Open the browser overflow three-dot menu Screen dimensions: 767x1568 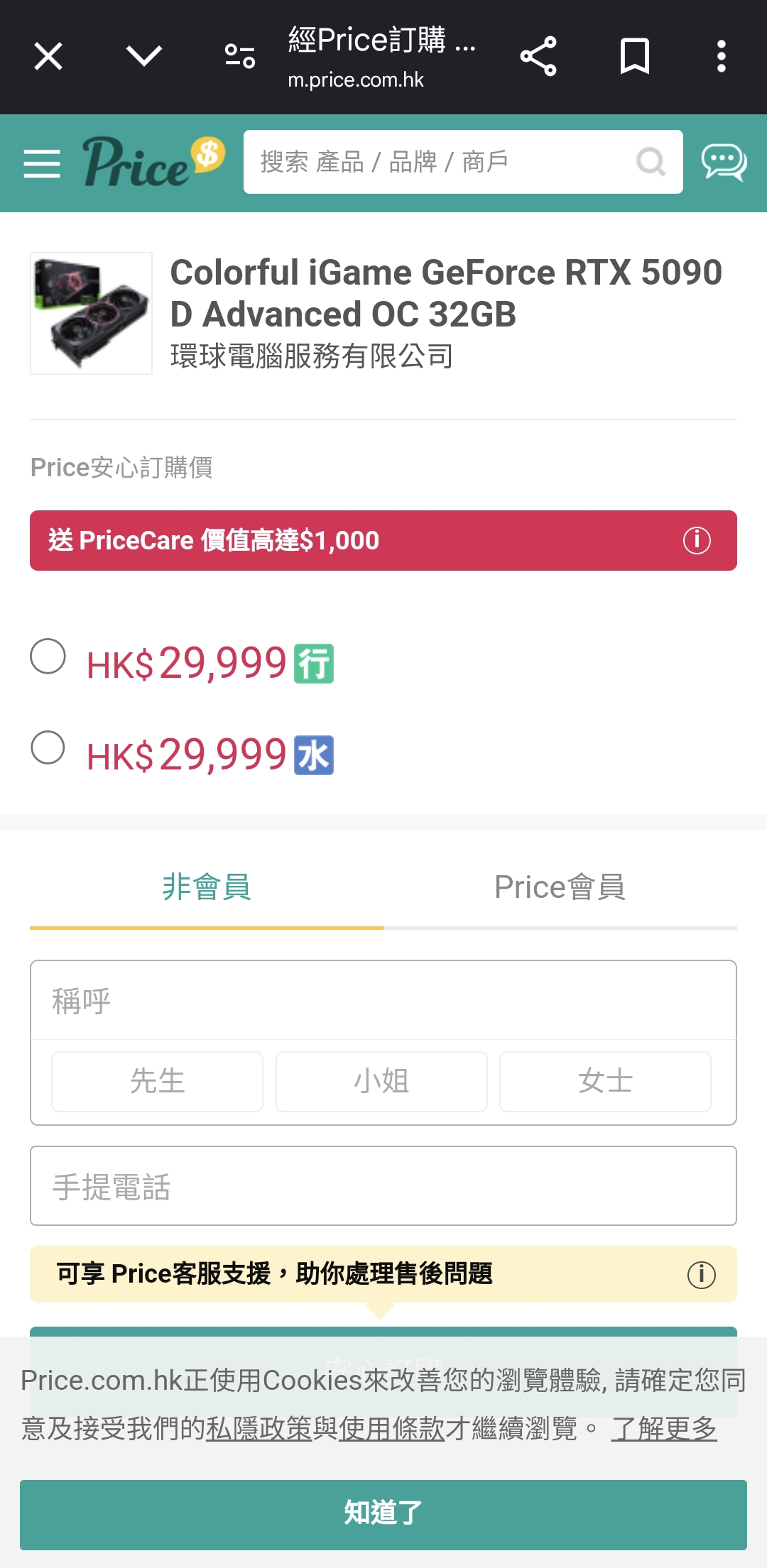[722, 55]
